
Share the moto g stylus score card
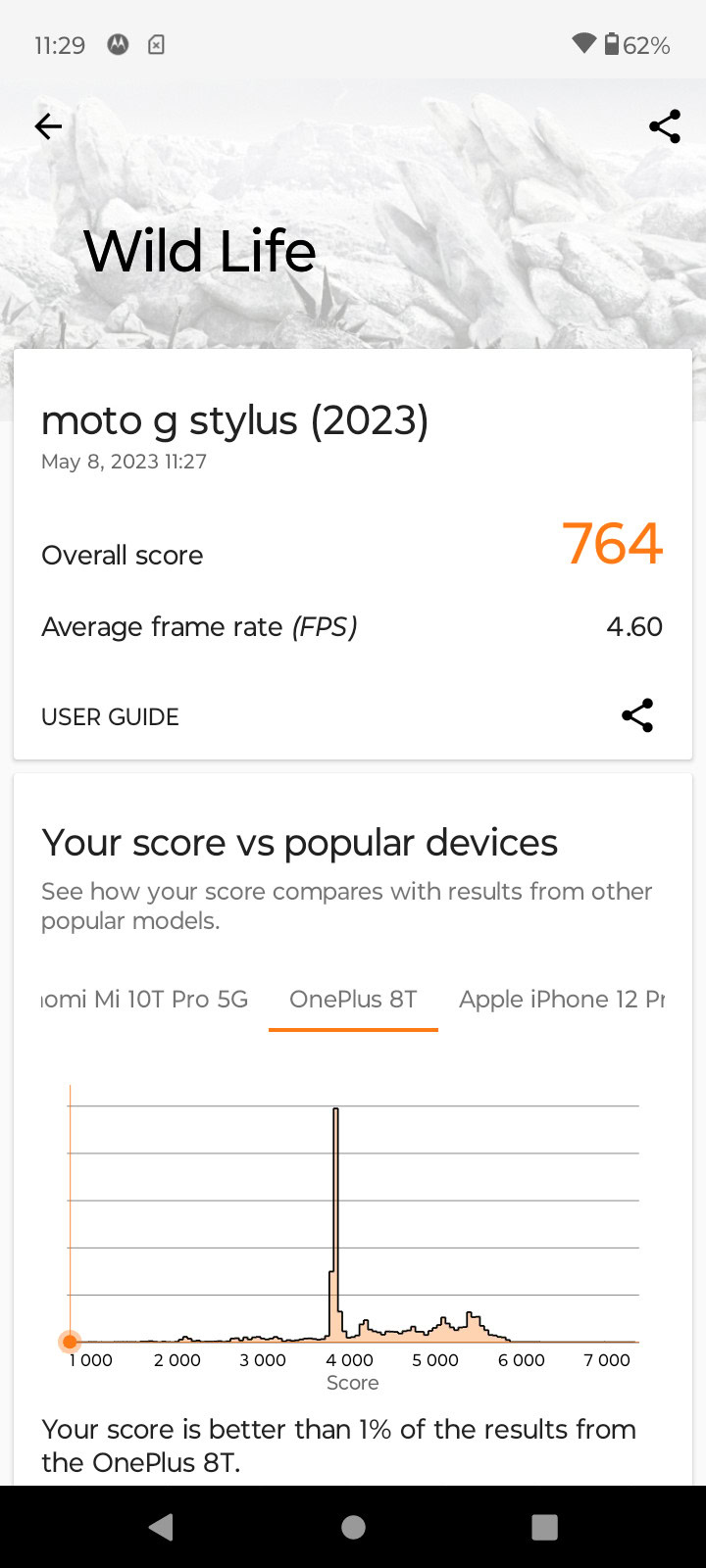tap(637, 716)
